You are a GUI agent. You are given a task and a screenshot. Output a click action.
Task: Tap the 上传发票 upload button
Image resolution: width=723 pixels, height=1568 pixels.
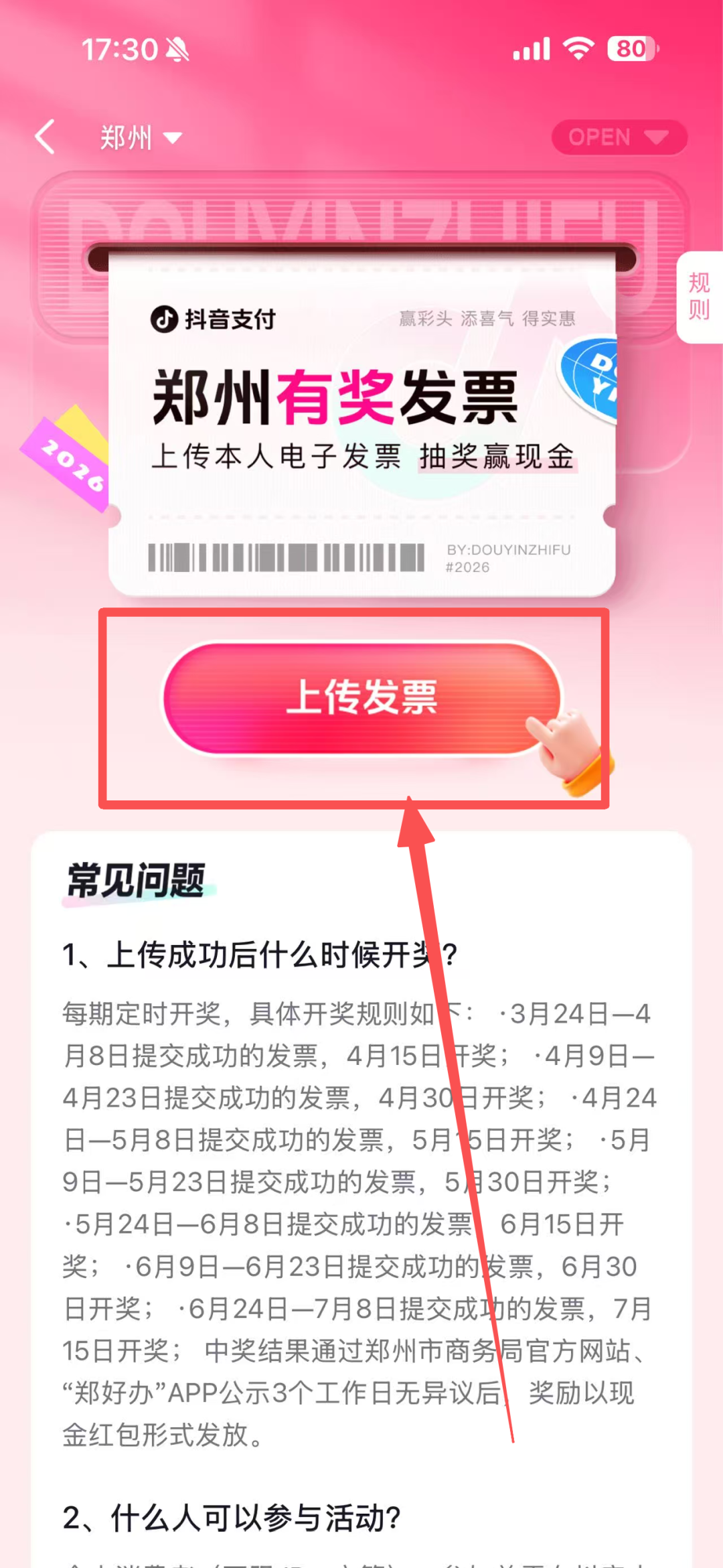(362, 698)
